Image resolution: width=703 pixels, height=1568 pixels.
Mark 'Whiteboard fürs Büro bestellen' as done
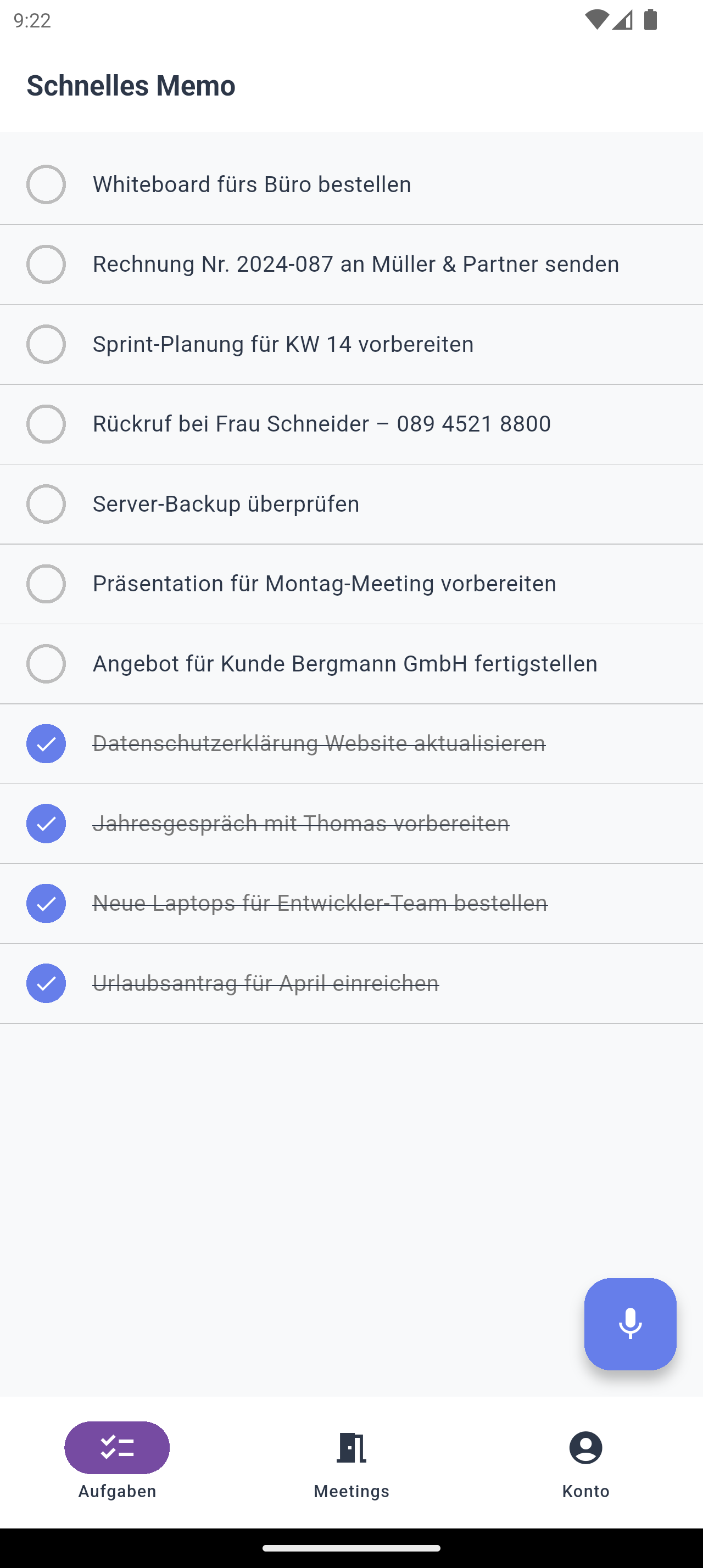coord(46,184)
